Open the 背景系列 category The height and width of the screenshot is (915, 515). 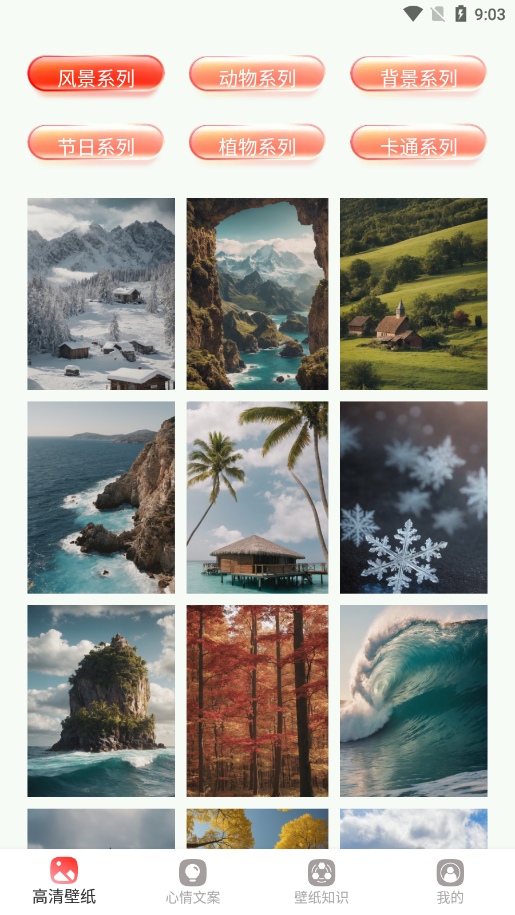pos(418,74)
